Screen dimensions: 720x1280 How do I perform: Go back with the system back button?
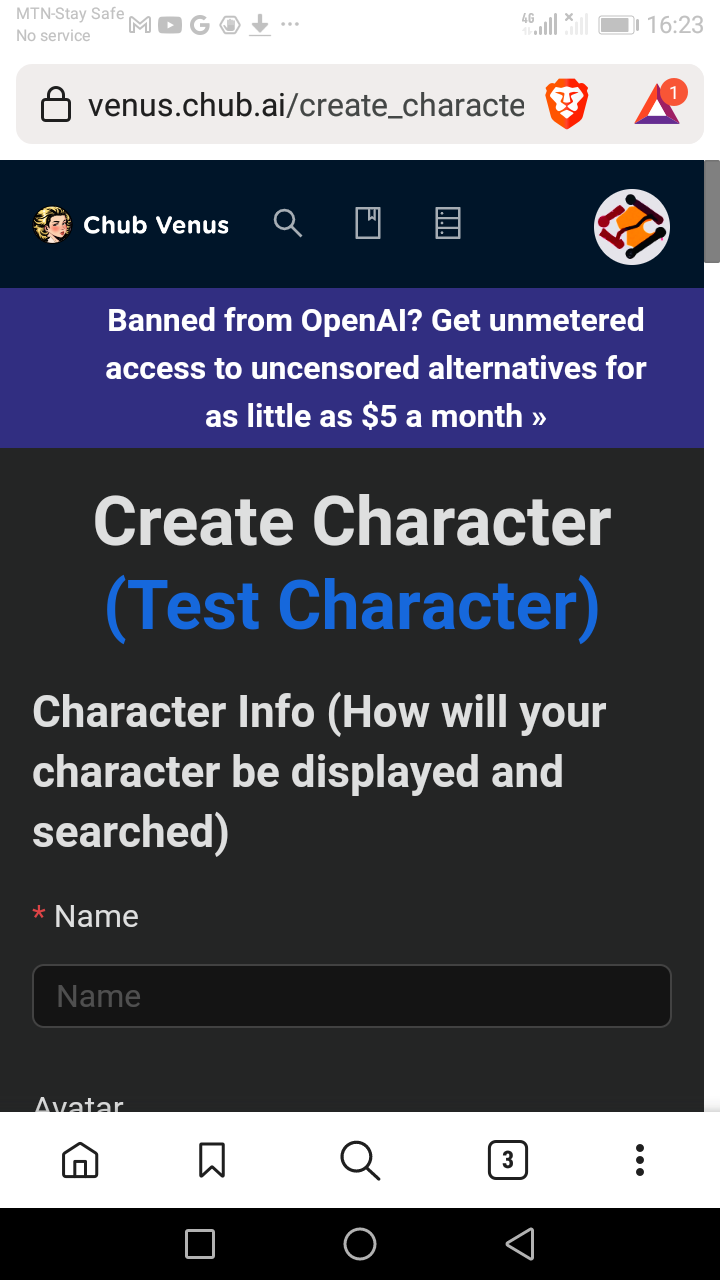click(520, 1244)
